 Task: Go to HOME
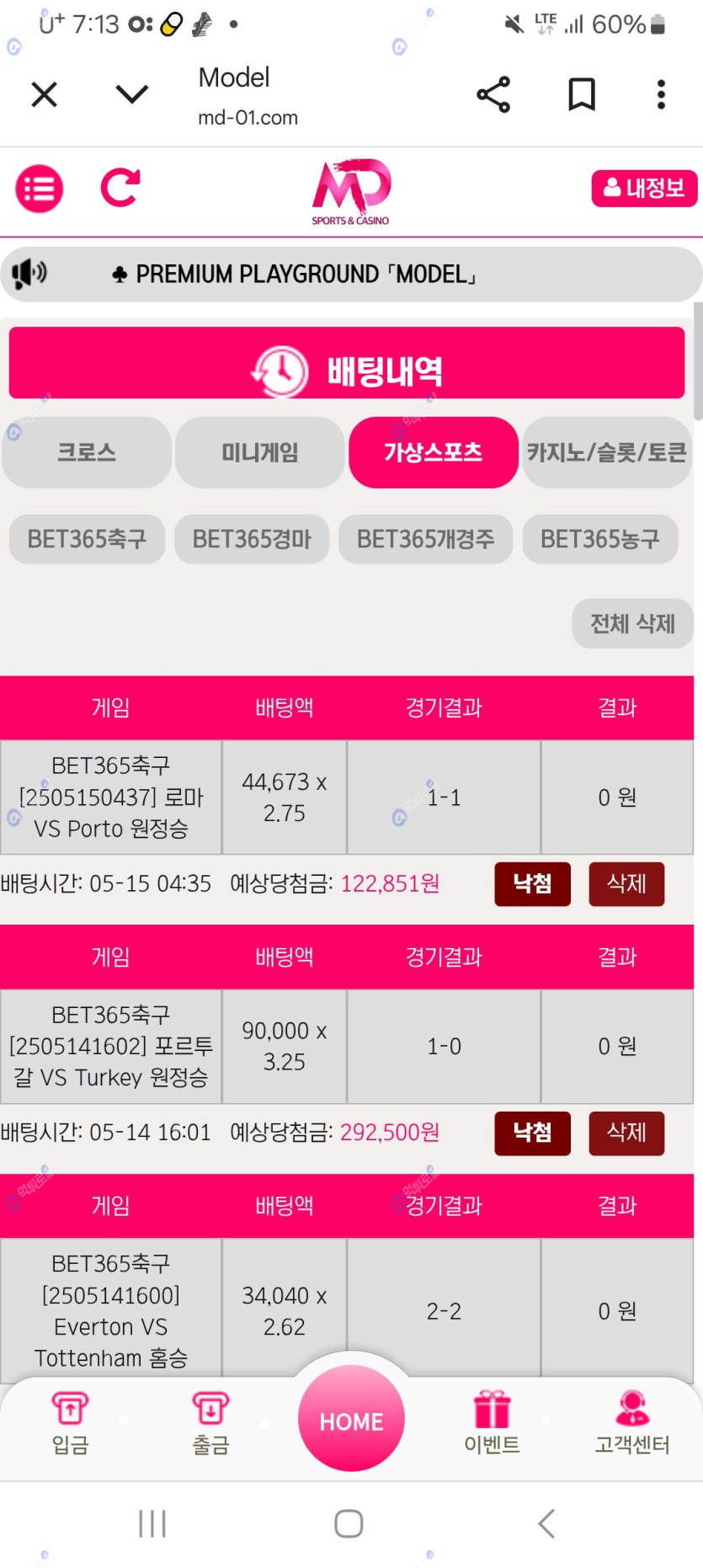click(351, 1421)
